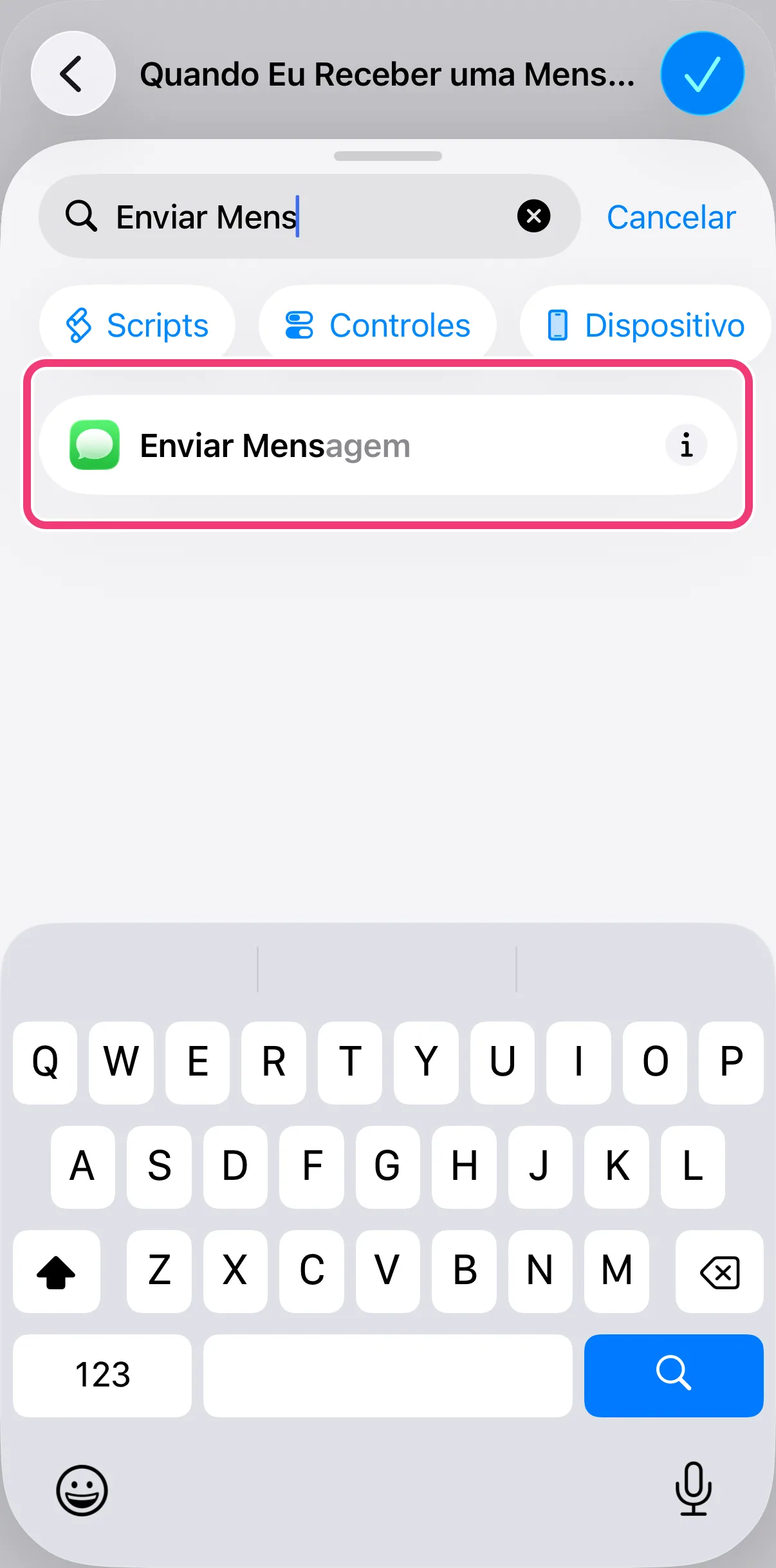Screen dimensions: 776x1568
Task: Clear the search text with the X
Action: coord(533,216)
